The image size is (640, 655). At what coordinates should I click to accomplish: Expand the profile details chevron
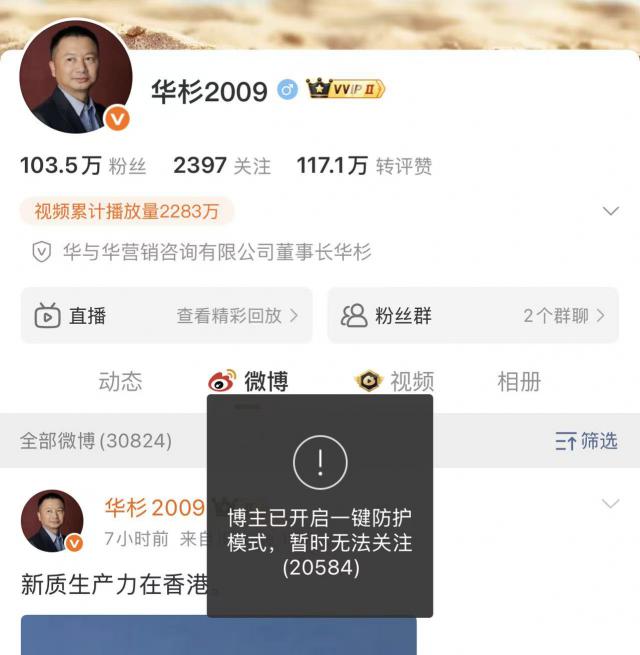tap(610, 211)
